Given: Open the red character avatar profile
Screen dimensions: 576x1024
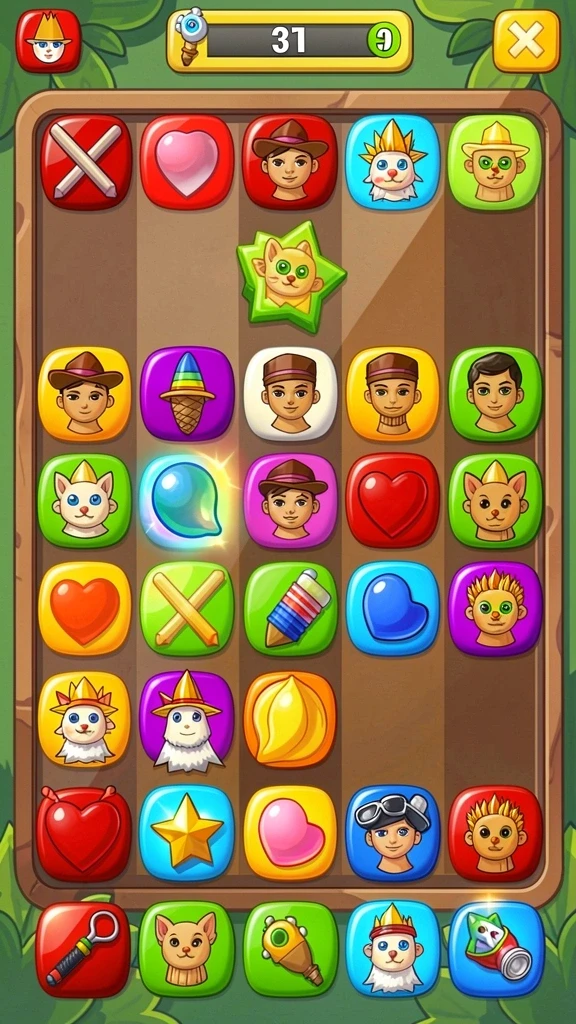Looking at the screenshot, I should 48,41.
